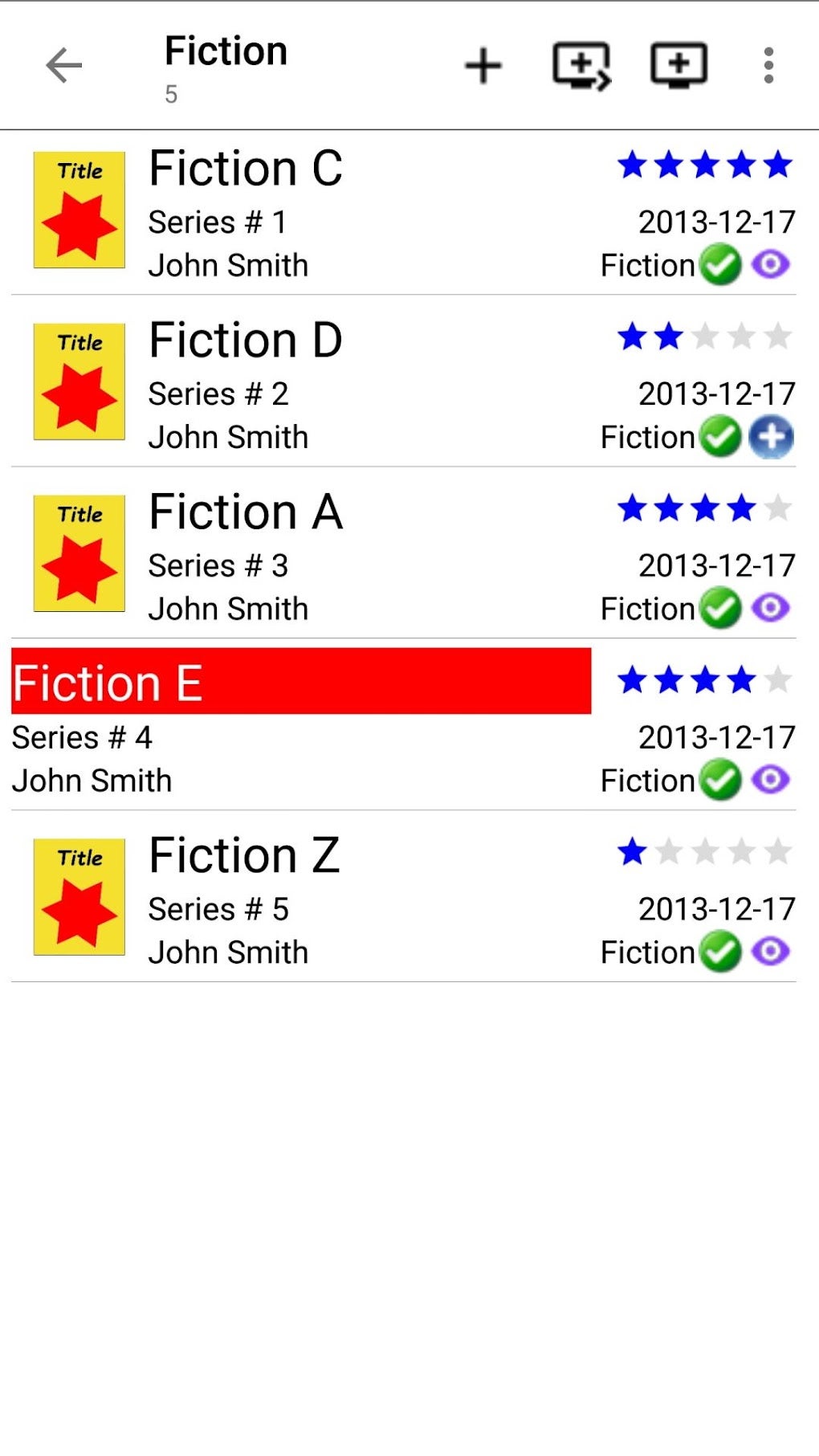Select author John Smith under Fiction Z

pyautogui.click(x=227, y=952)
